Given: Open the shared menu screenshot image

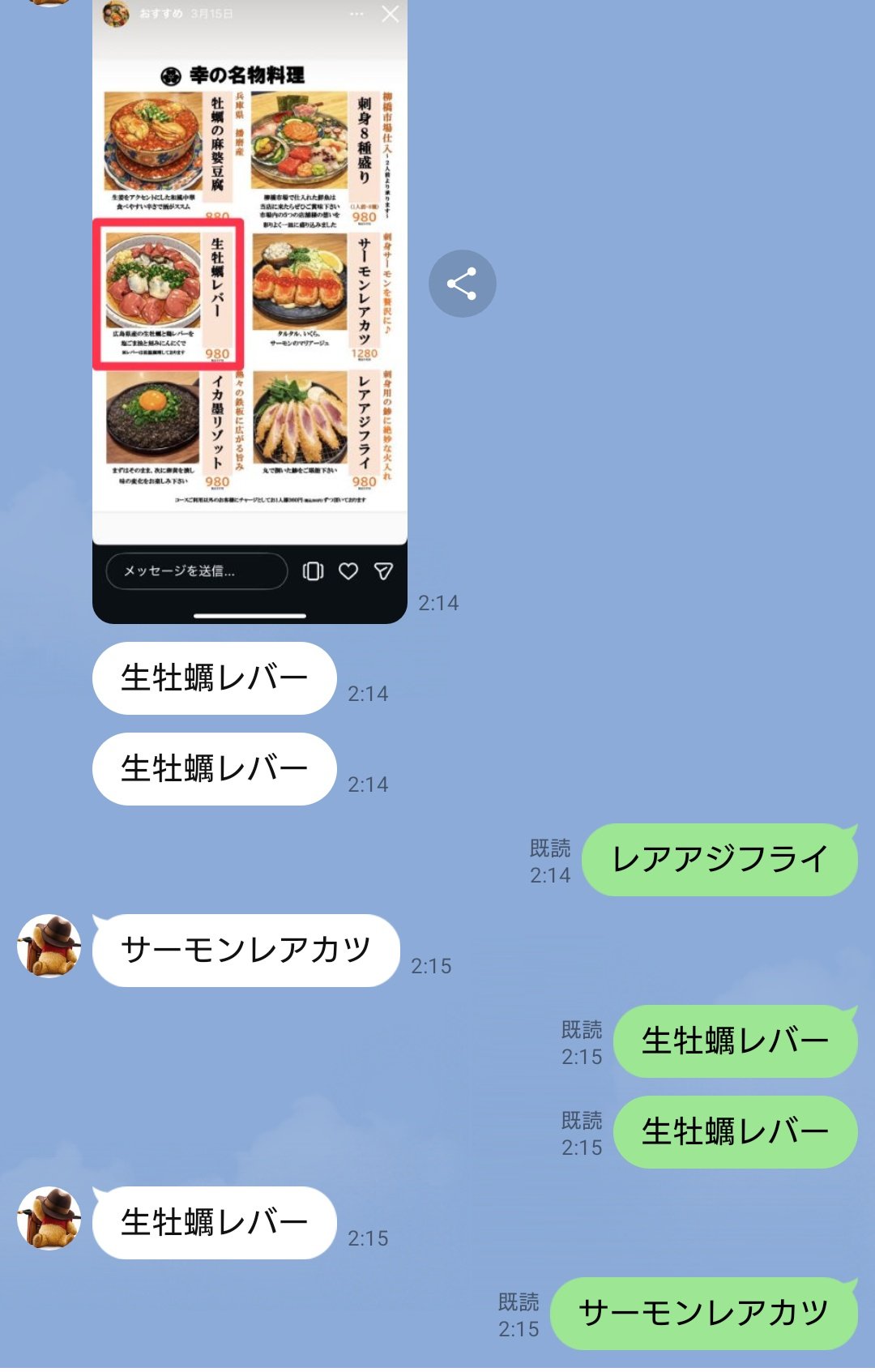Looking at the screenshot, I should click(x=250, y=308).
